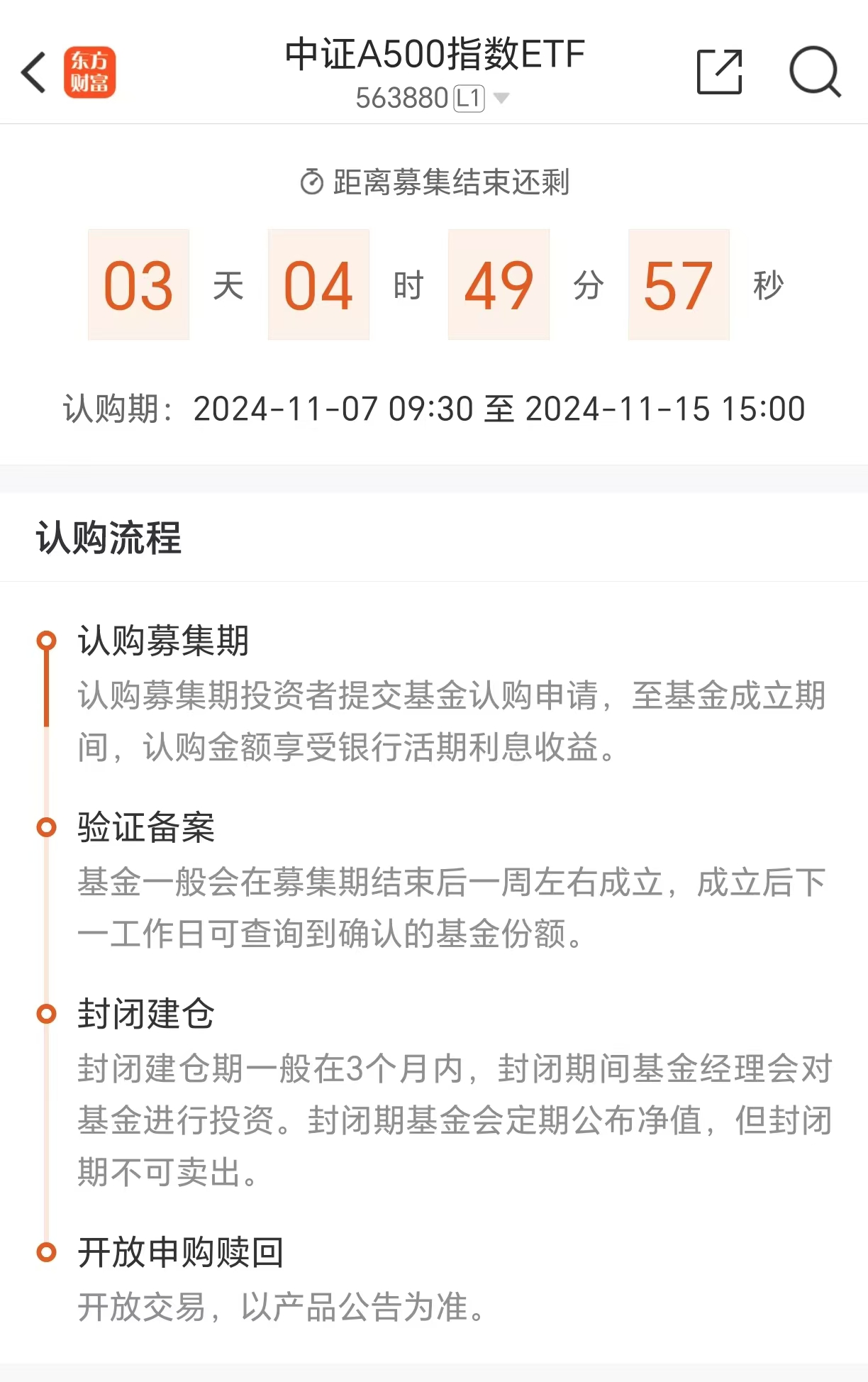The image size is (868, 1382).
Task: Select the 开放申购赎回 timeline node circle
Action: coord(47,1251)
